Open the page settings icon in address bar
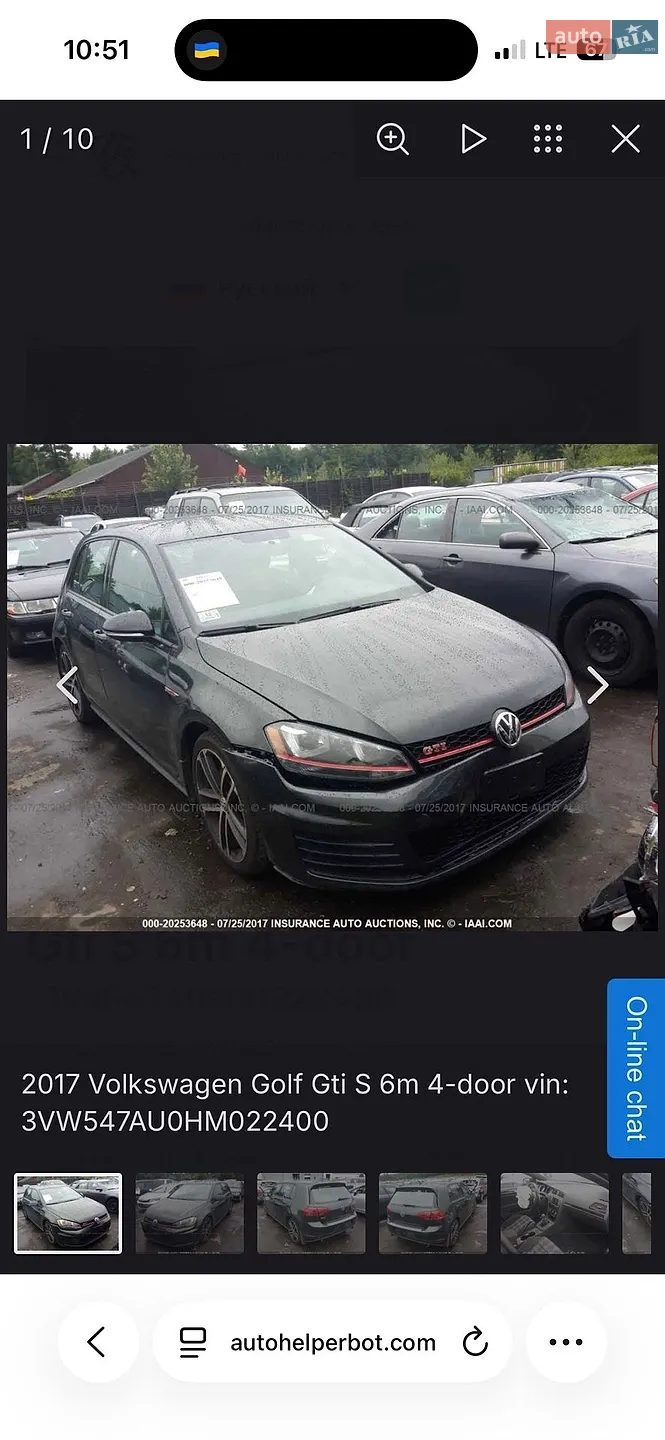The image size is (665, 1440). tap(193, 1342)
